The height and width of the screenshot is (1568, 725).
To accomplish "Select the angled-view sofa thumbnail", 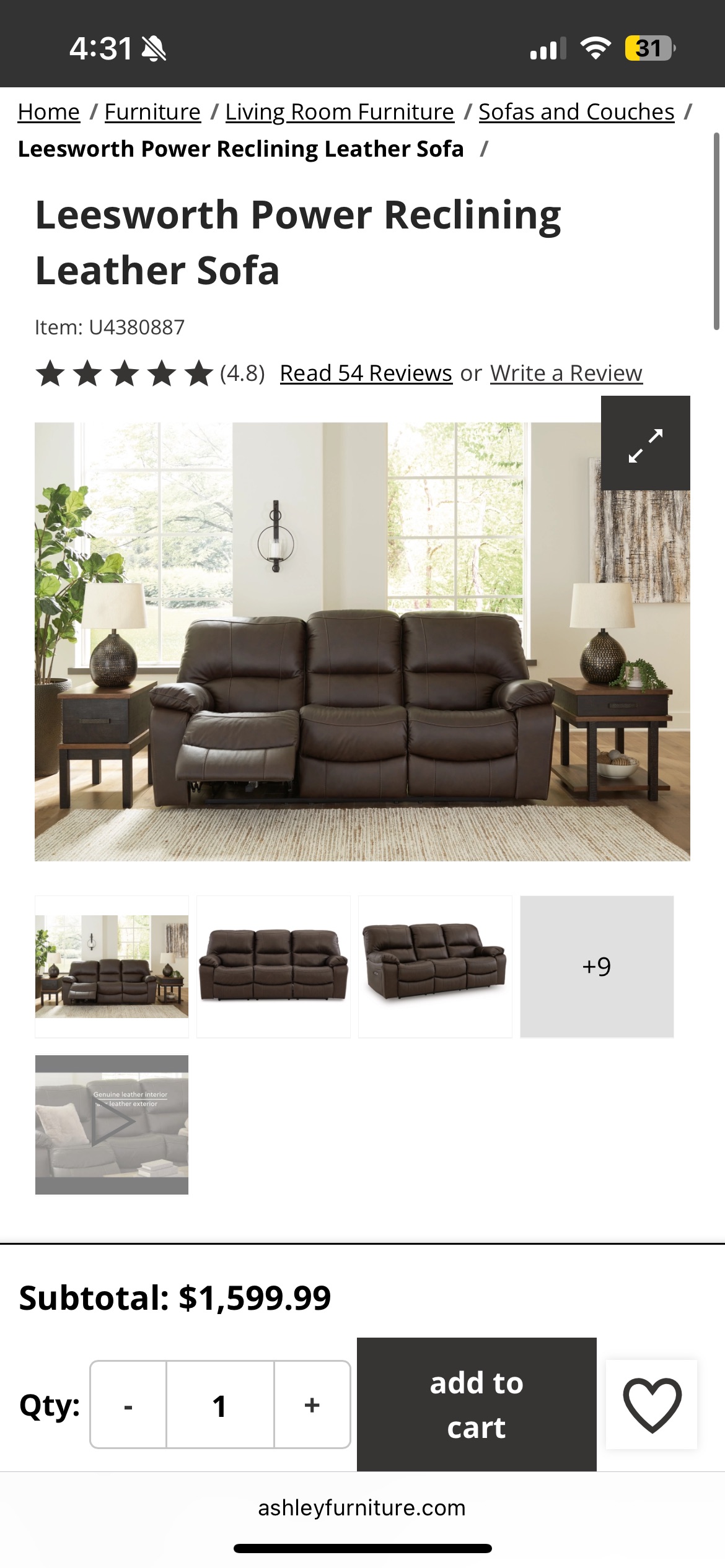I will 435,966.
